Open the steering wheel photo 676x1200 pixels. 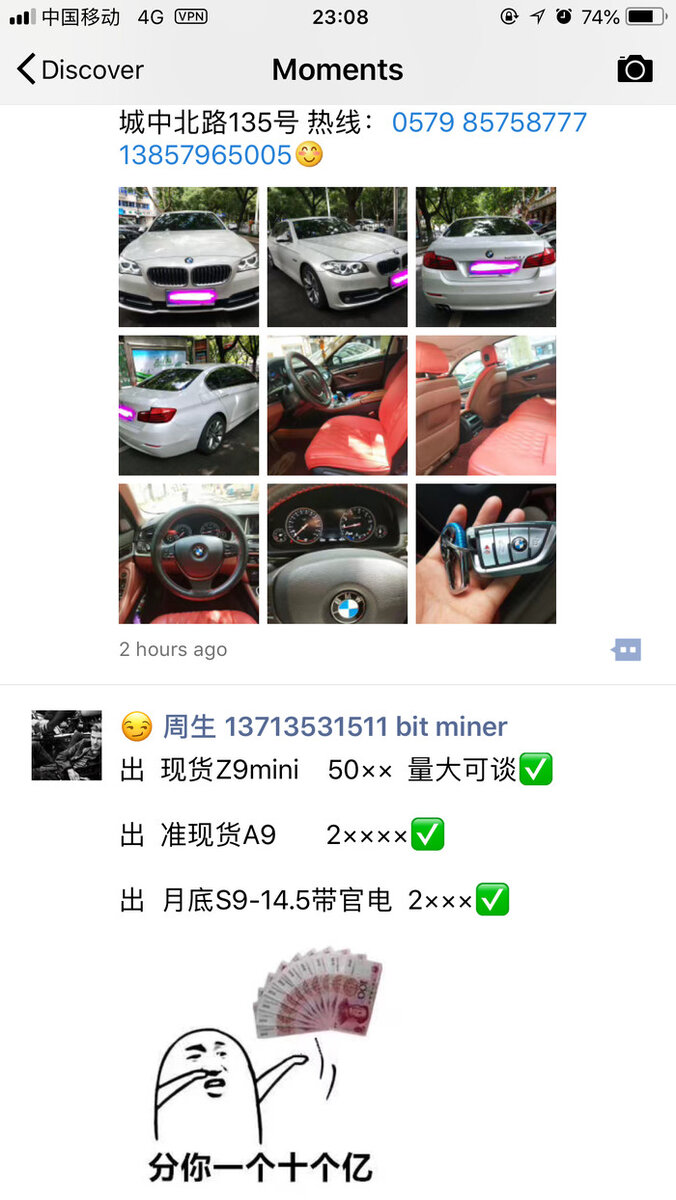(x=189, y=554)
